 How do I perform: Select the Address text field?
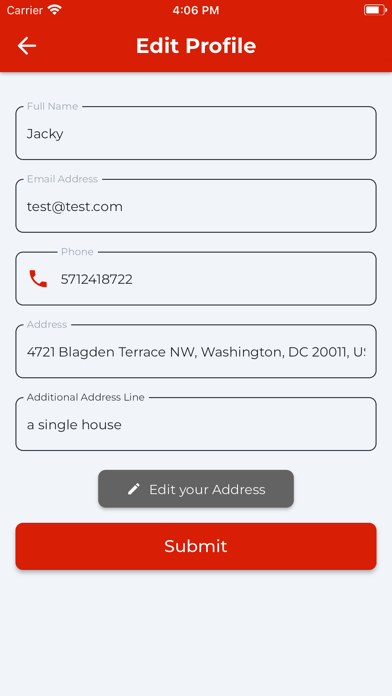196,351
